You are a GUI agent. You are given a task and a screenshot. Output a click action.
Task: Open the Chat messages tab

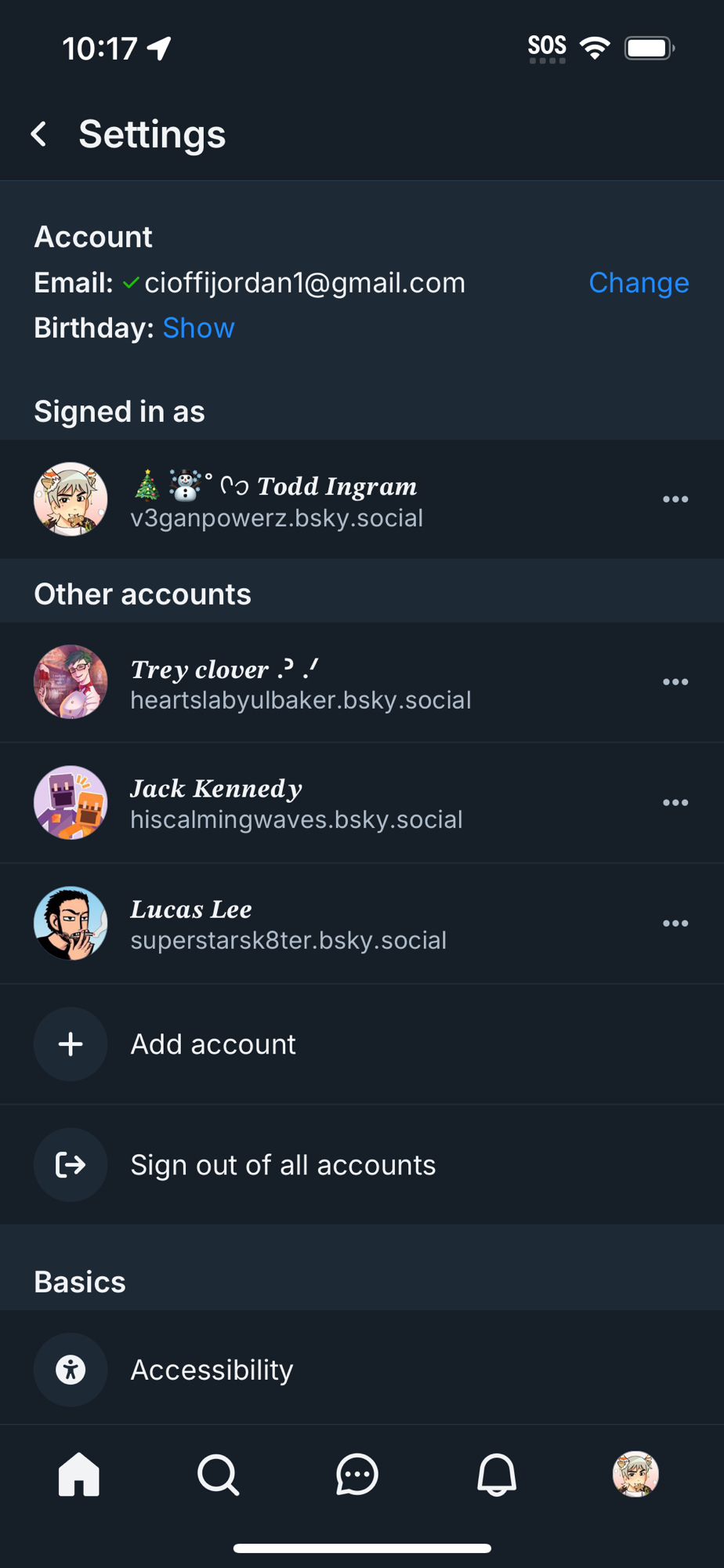tap(357, 1475)
